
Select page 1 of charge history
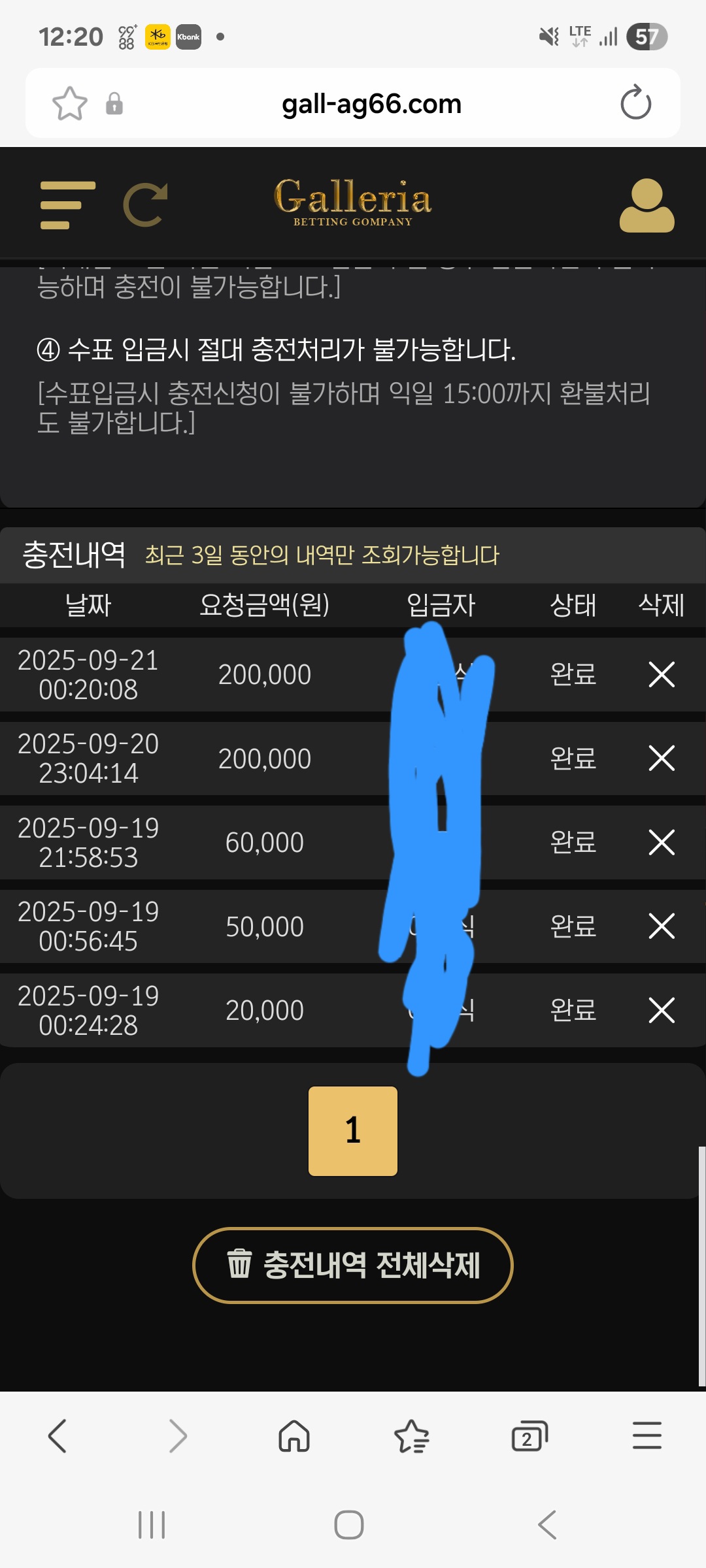click(x=353, y=1131)
